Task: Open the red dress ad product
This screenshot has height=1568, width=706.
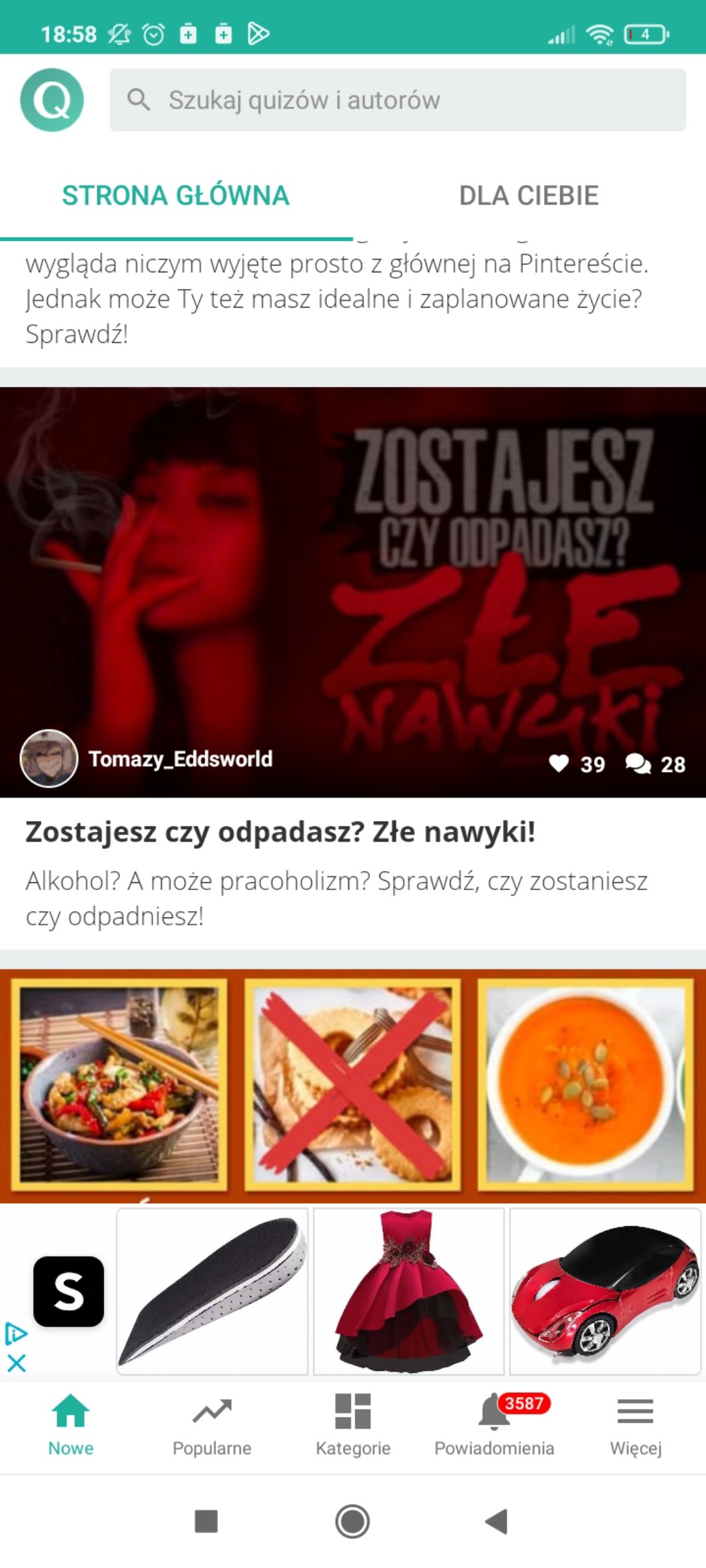Action: [x=408, y=1290]
